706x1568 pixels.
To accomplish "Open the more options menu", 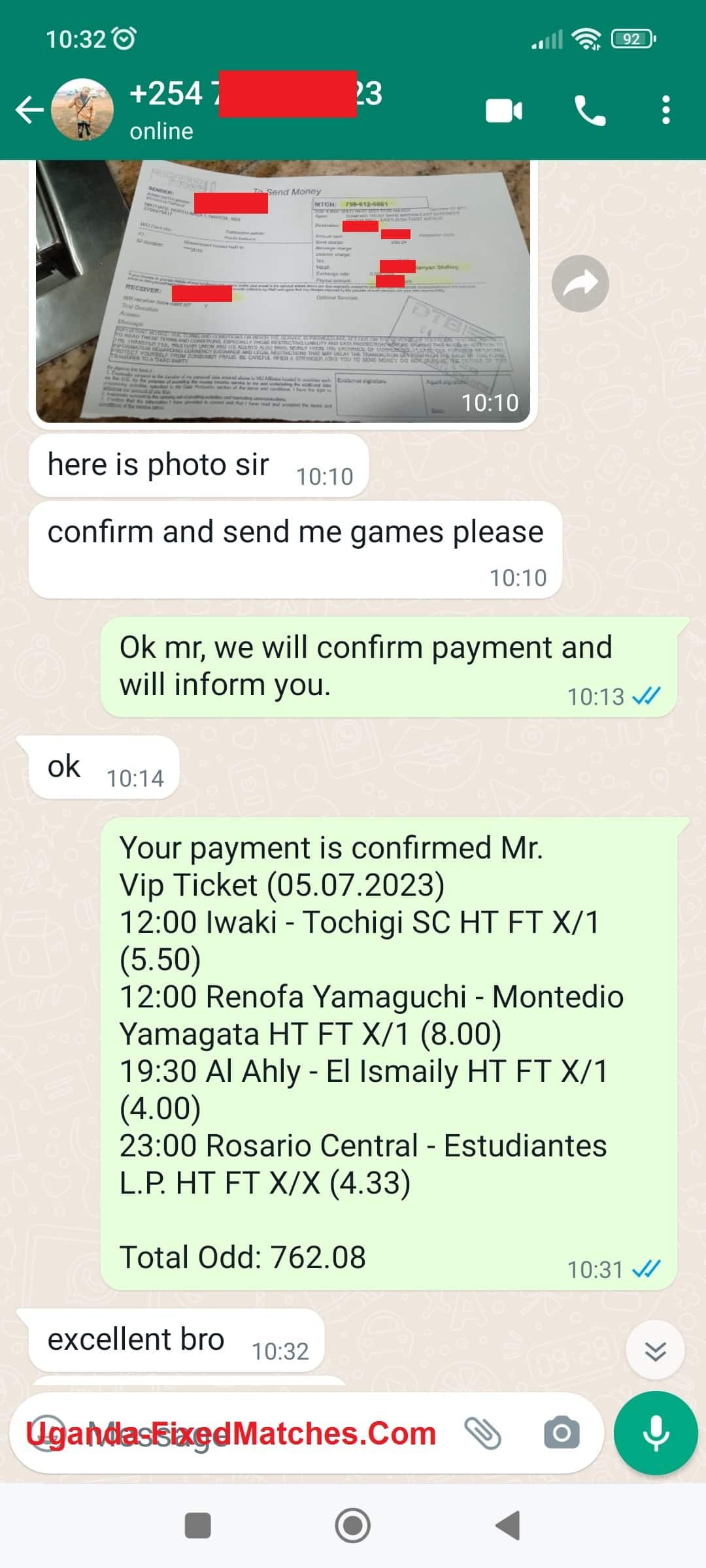I will (665, 110).
